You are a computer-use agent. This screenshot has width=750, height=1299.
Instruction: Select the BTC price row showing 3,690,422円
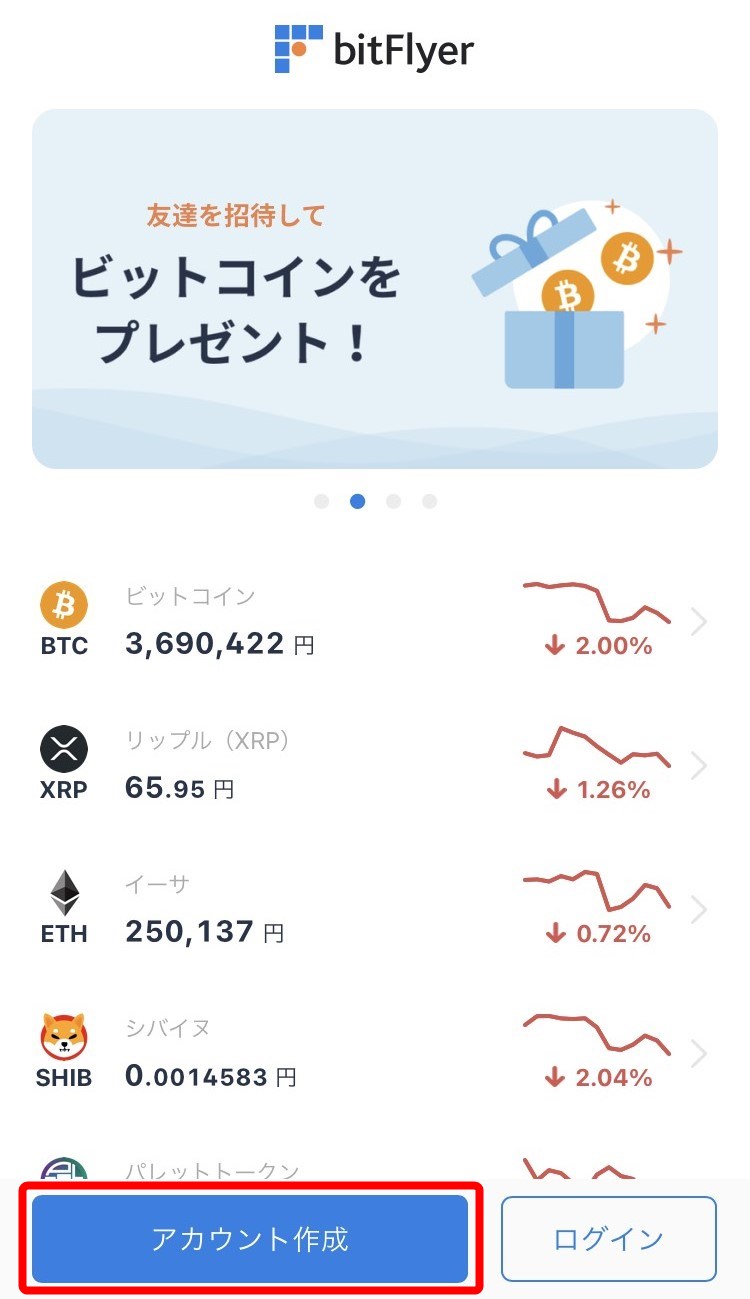[218, 643]
